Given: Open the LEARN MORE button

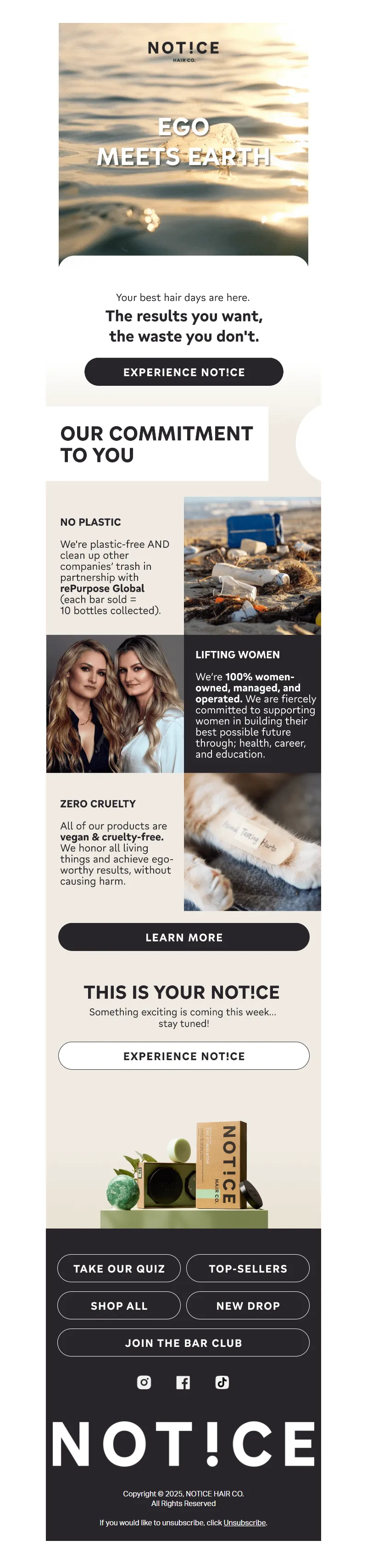Looking at the screenshot, I should pos(183,937).
